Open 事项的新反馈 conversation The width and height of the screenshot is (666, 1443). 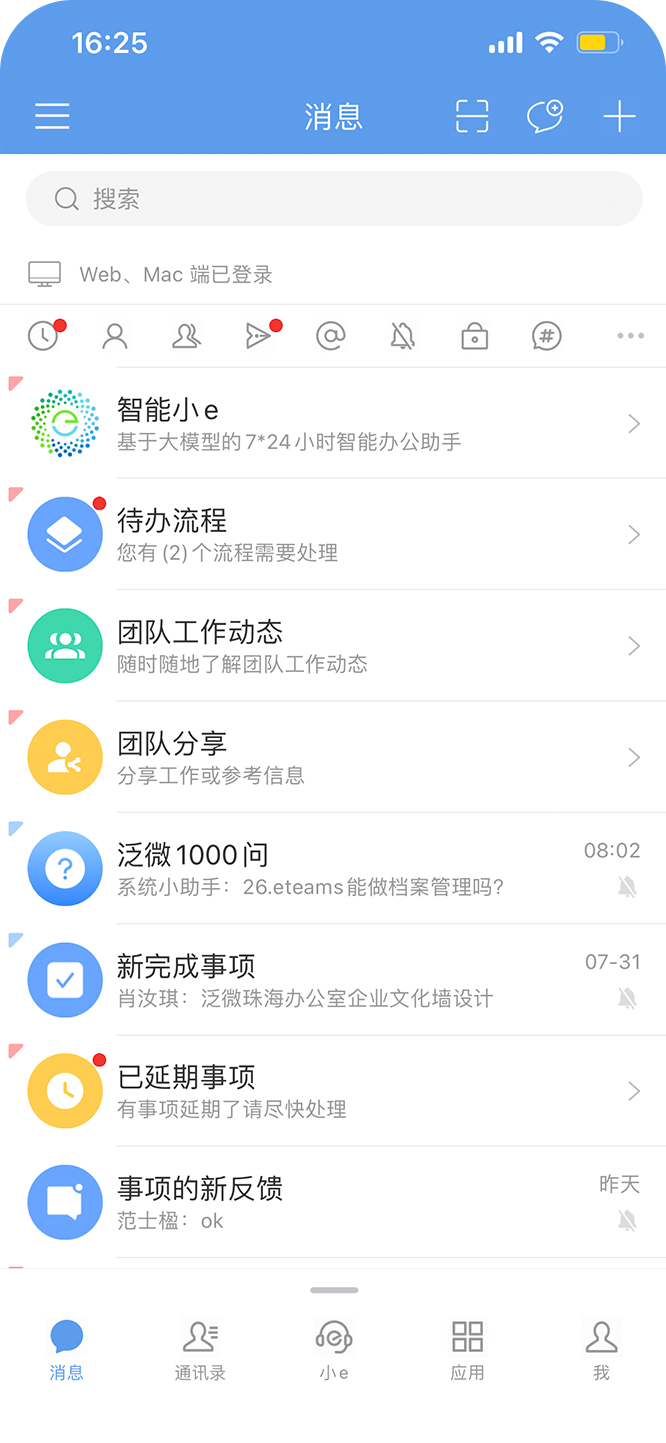(x=333, y=1202)
